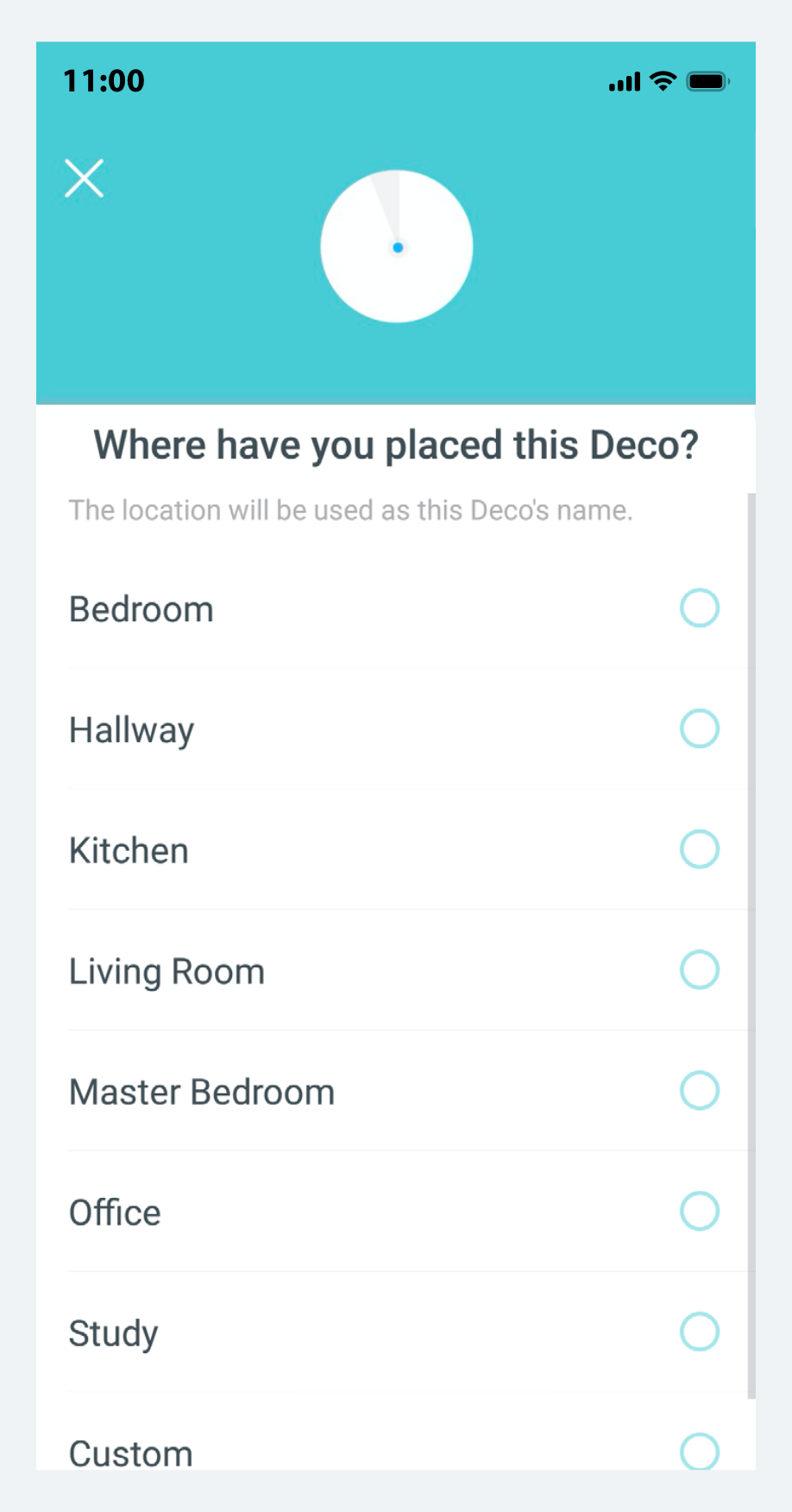Choose Hallway as the Deco location
This screenshot has height=1512, width=792.
coord(699,729)
